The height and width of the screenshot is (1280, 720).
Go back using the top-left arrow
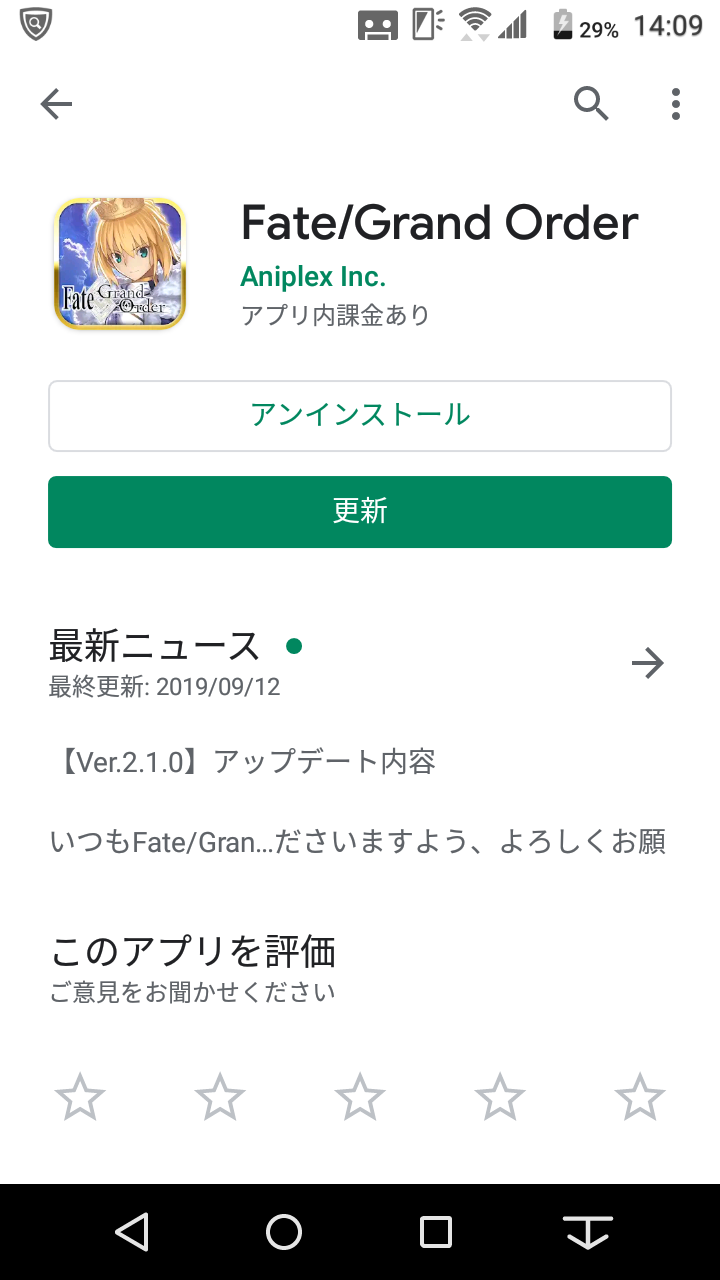pos(56,104)
